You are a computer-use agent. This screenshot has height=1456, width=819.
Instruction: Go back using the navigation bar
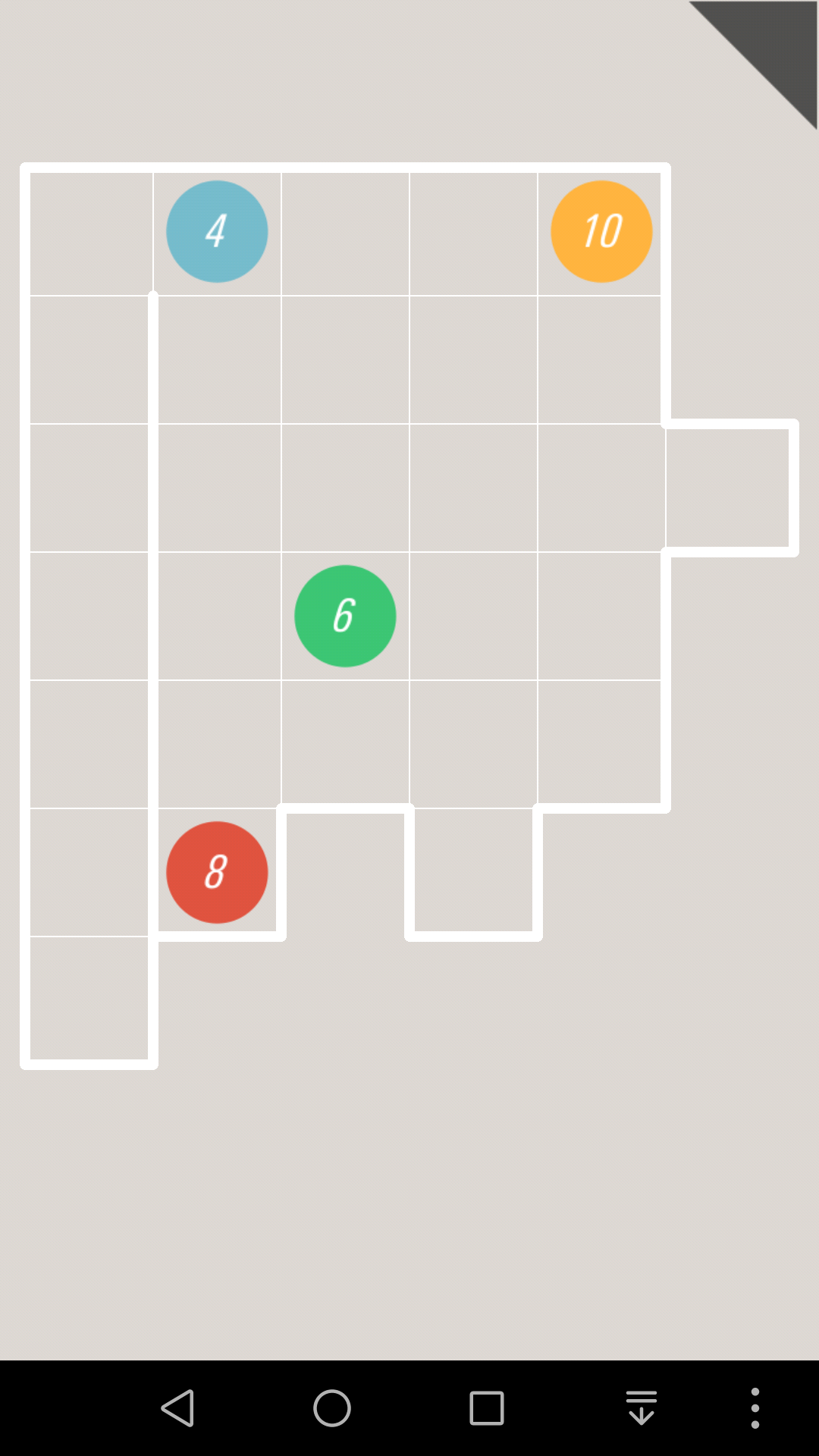(x=178, y=1408)
